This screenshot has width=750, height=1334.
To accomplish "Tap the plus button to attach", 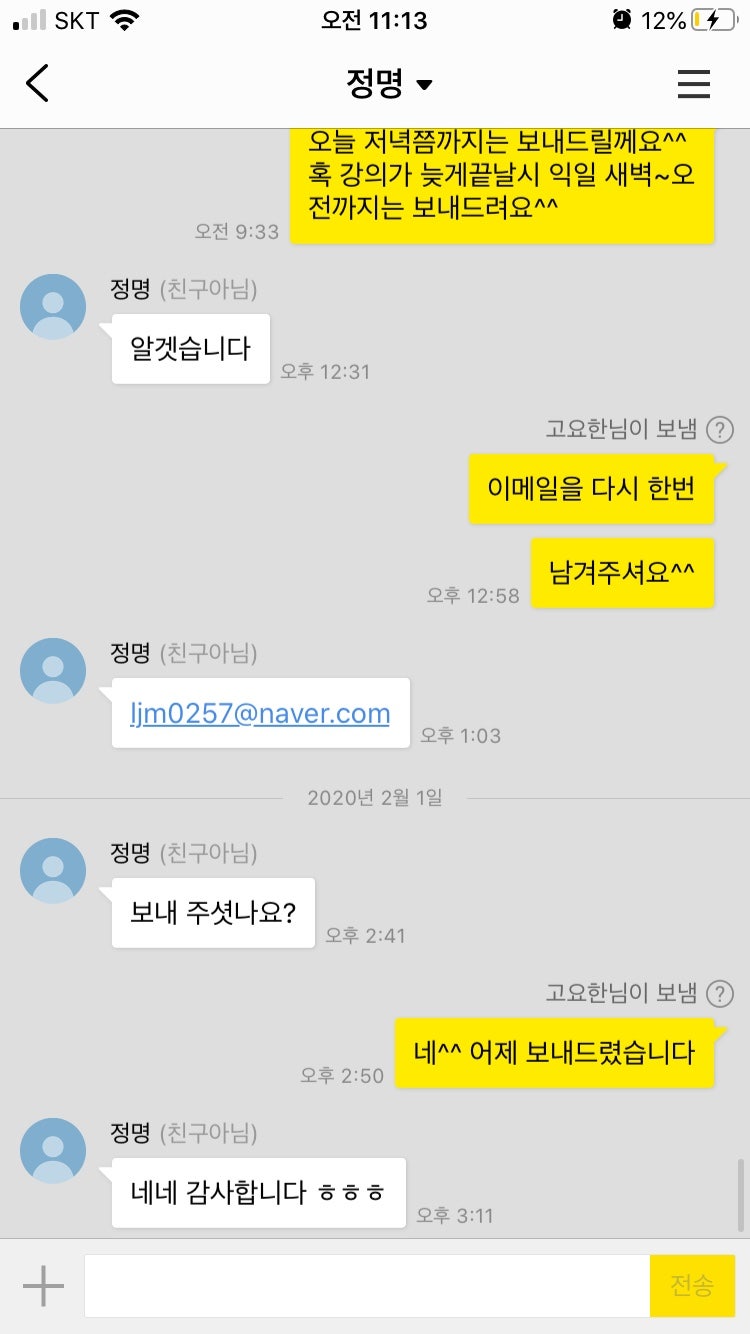I will point(43,1286).
